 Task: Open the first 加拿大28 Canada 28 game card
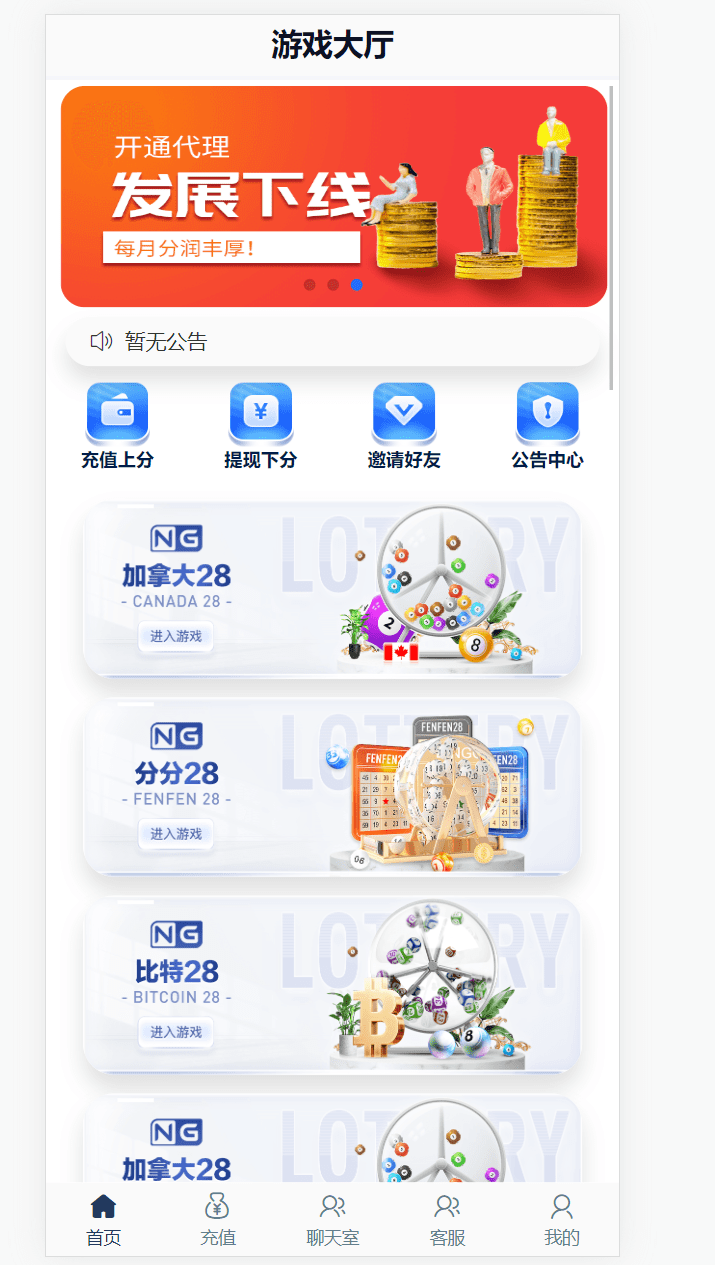point(332,590)
